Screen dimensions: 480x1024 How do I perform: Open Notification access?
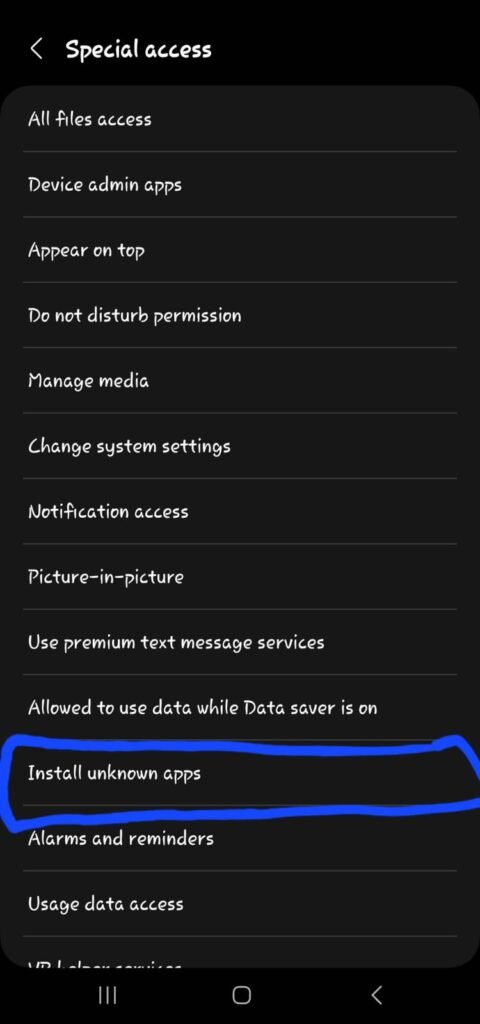(x=240, y=511)
